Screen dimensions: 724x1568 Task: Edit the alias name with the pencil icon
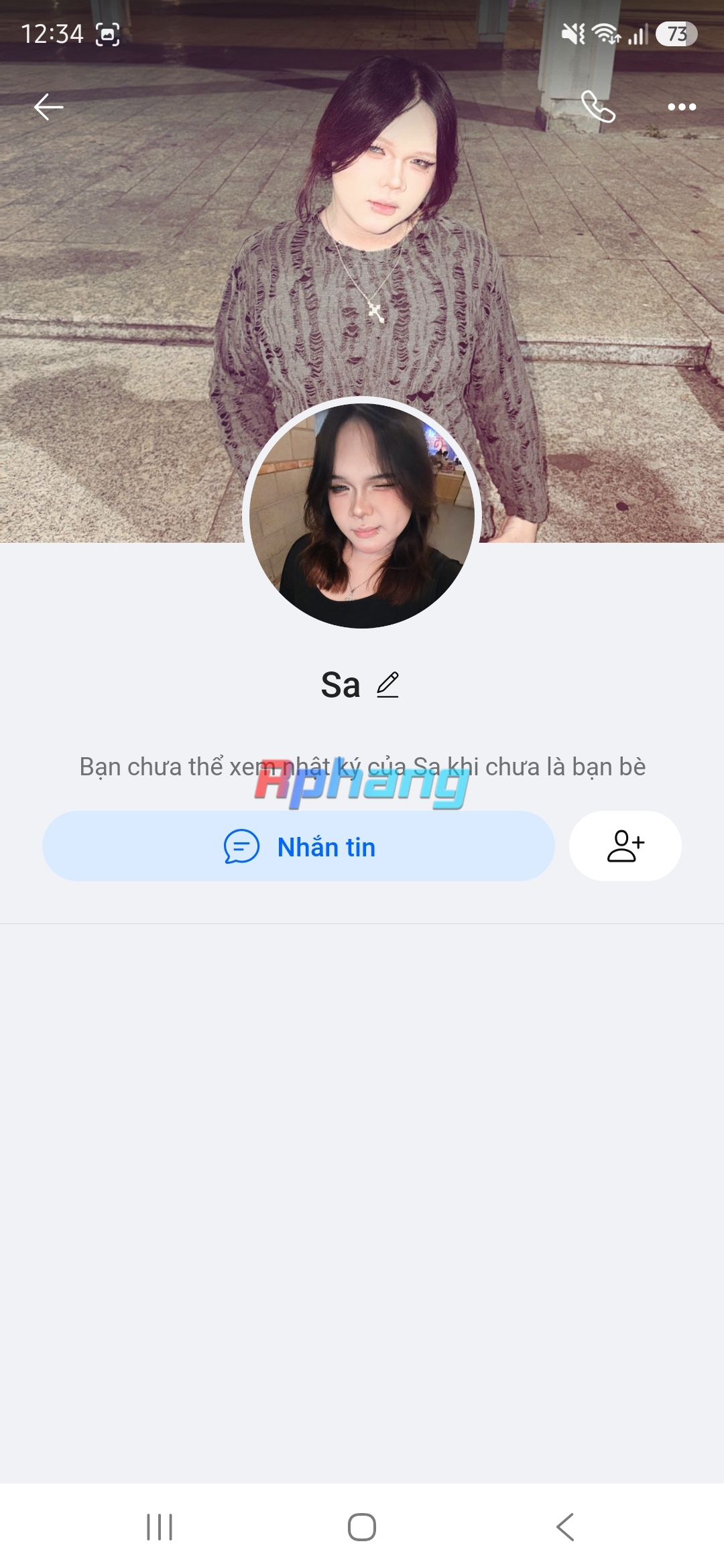(x=387, y=685)
